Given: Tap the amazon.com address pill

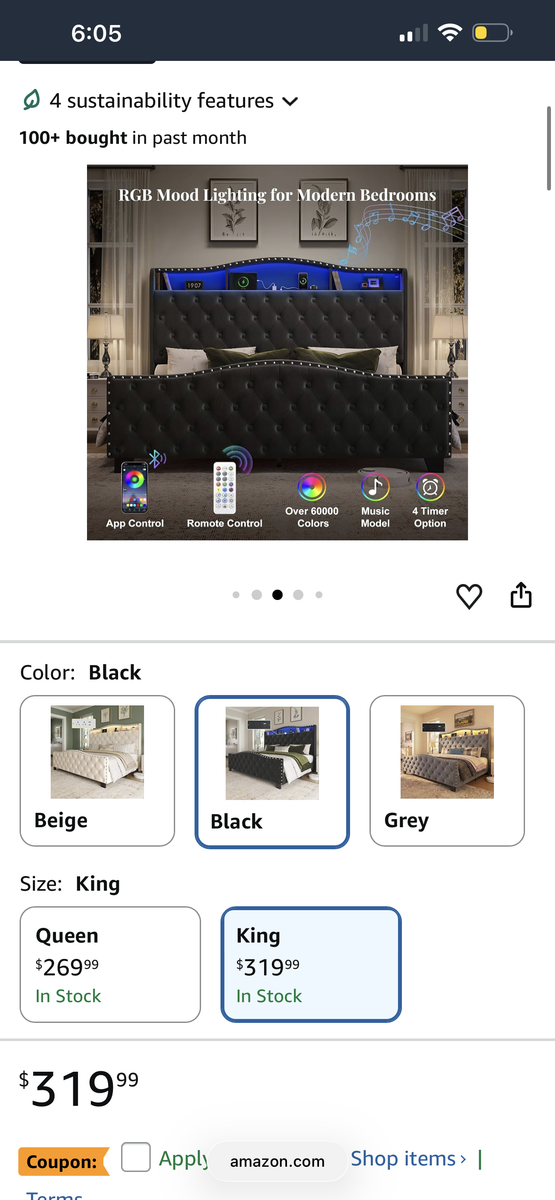Looking at the screenshot, I should 277,1161.
